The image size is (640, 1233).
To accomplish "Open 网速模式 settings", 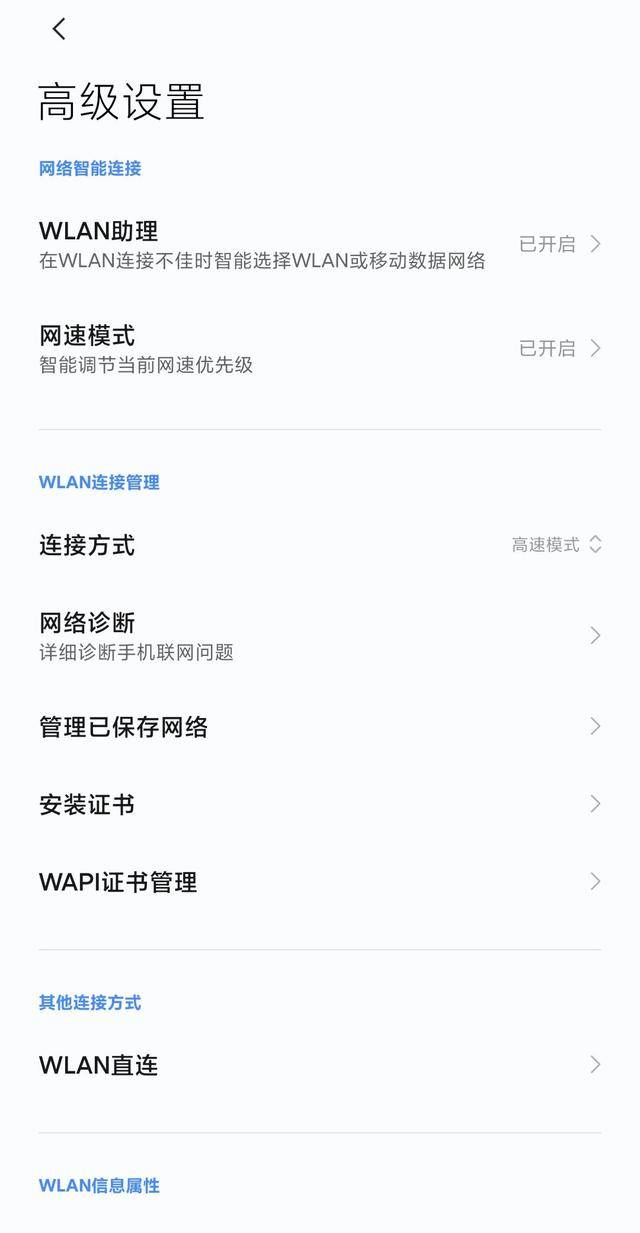I will click(320, 349).
